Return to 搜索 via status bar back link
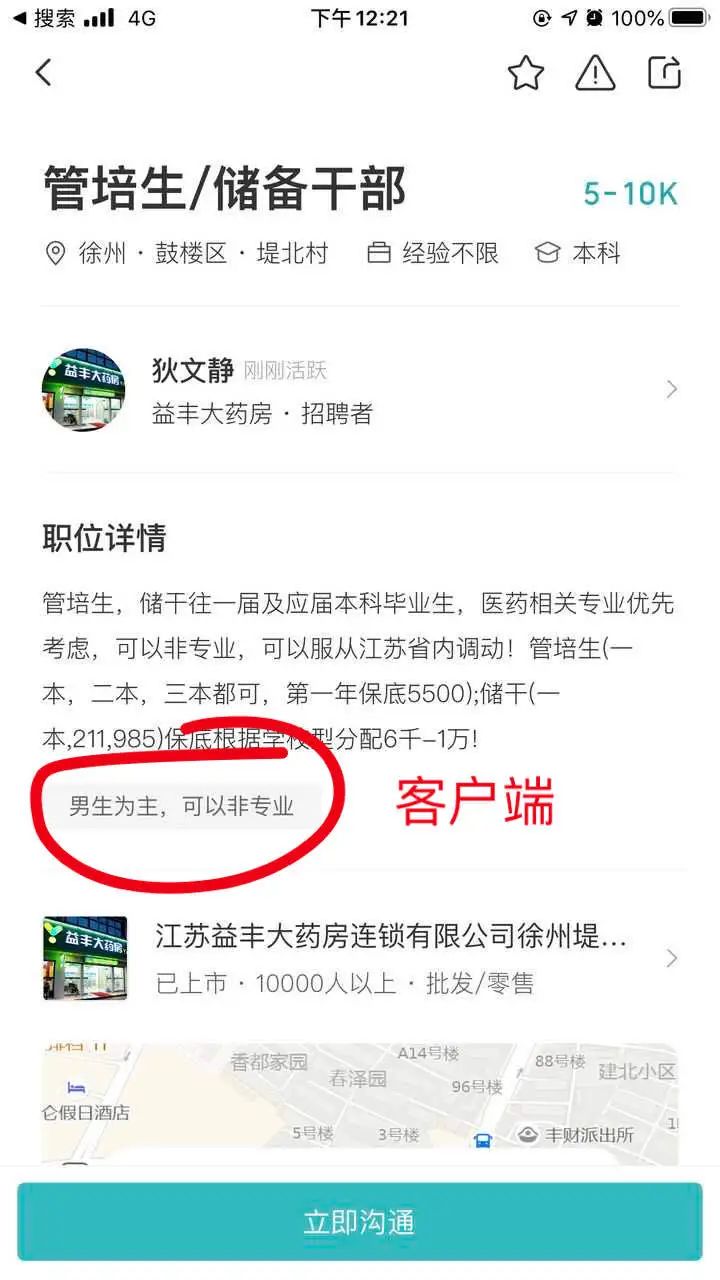The width and height of the screenshot is (720, 1280). [x=45, y=17]
